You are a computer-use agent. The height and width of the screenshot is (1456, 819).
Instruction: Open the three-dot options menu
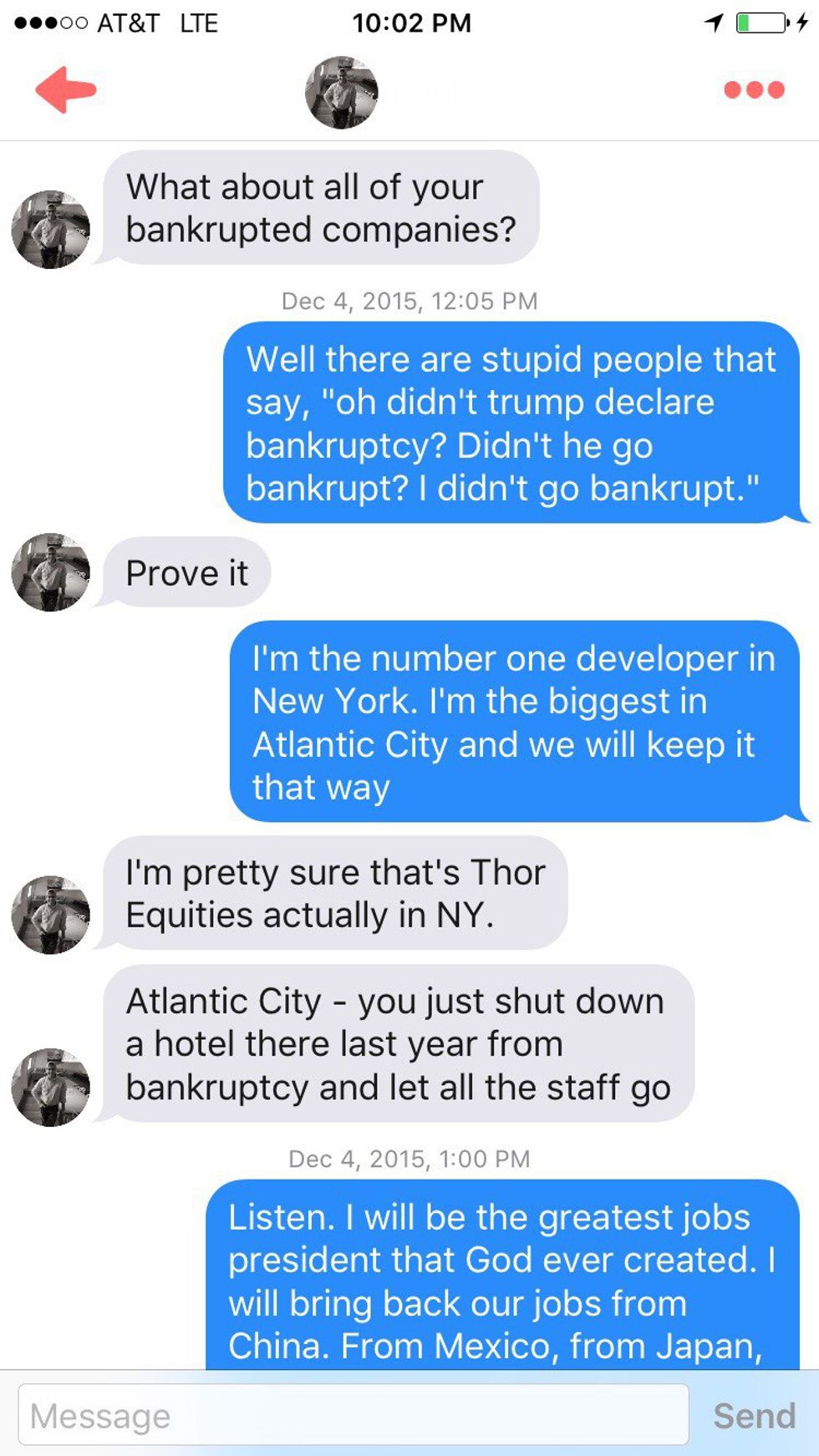(x=754, y=89)
